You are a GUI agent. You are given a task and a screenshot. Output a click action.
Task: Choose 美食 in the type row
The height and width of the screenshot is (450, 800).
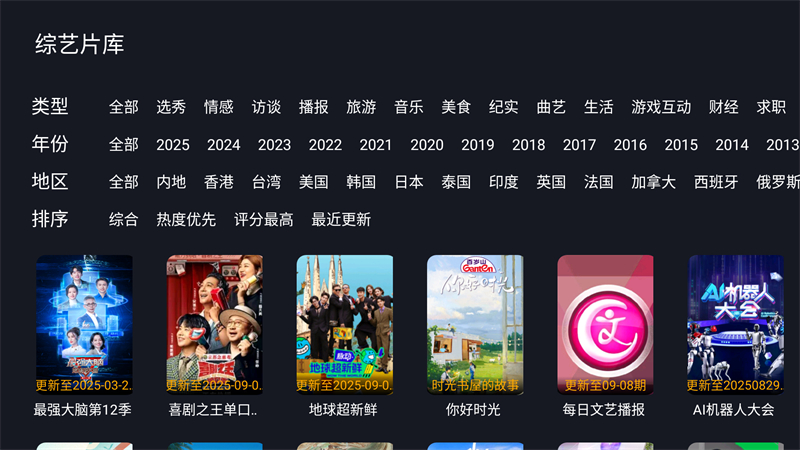(x=456, y=107)
